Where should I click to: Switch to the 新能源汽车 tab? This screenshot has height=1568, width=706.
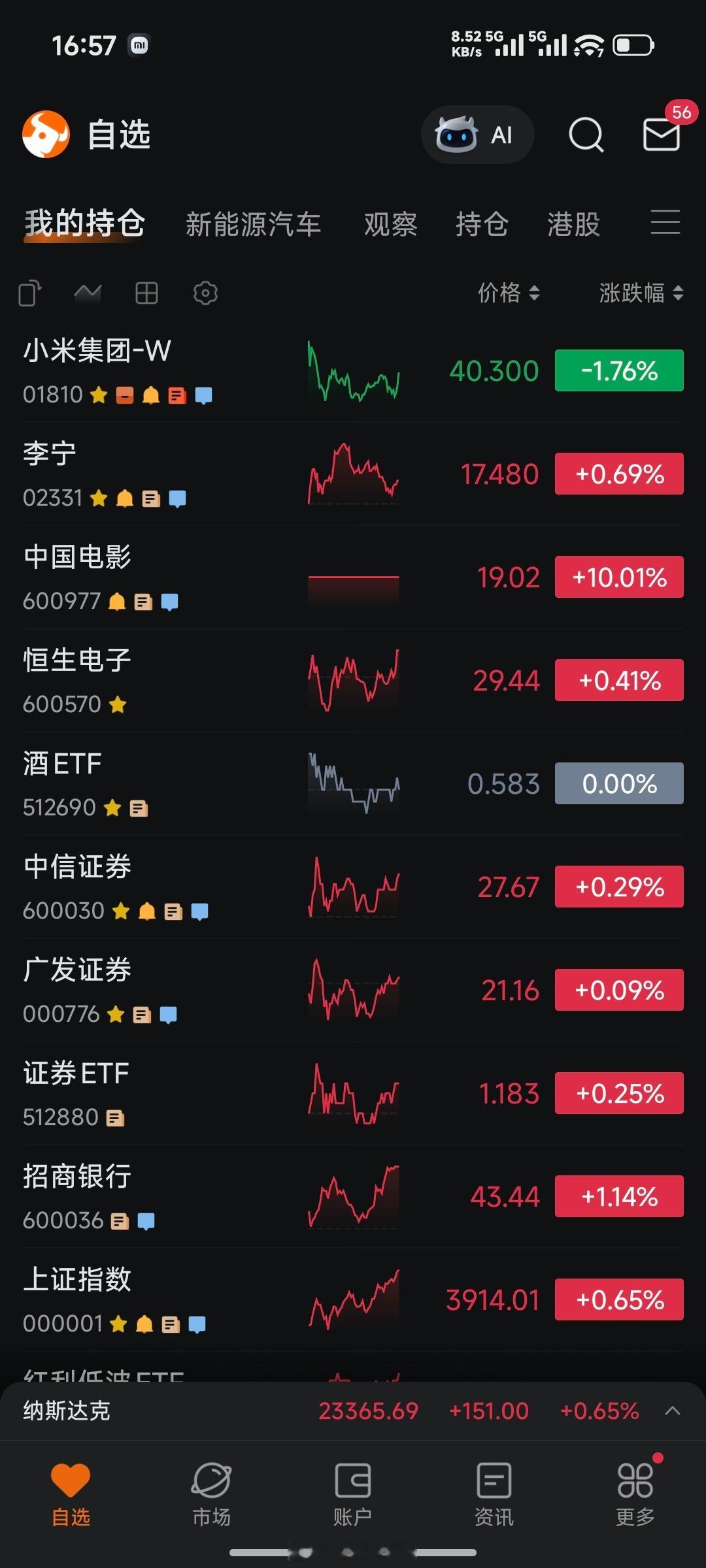pyautogui.click(x=252, y=223)
